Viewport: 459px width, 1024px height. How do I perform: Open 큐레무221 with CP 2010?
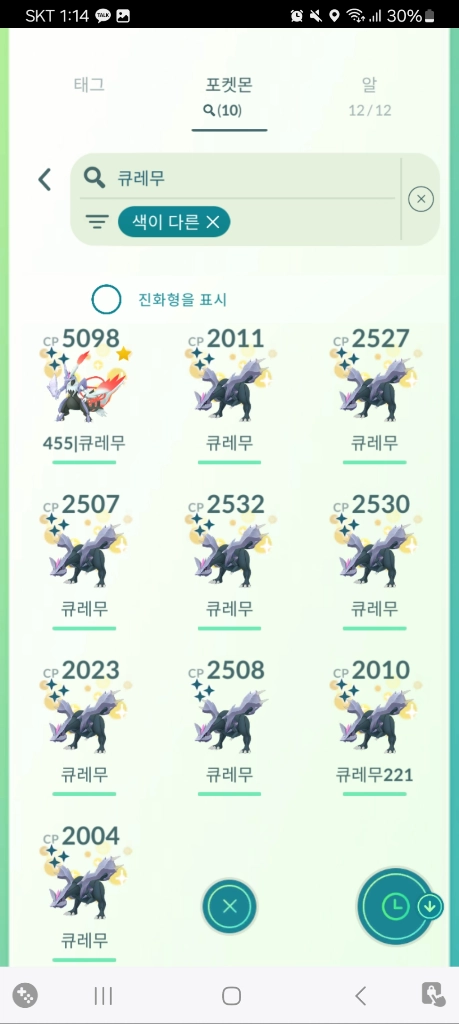(374, 726)
